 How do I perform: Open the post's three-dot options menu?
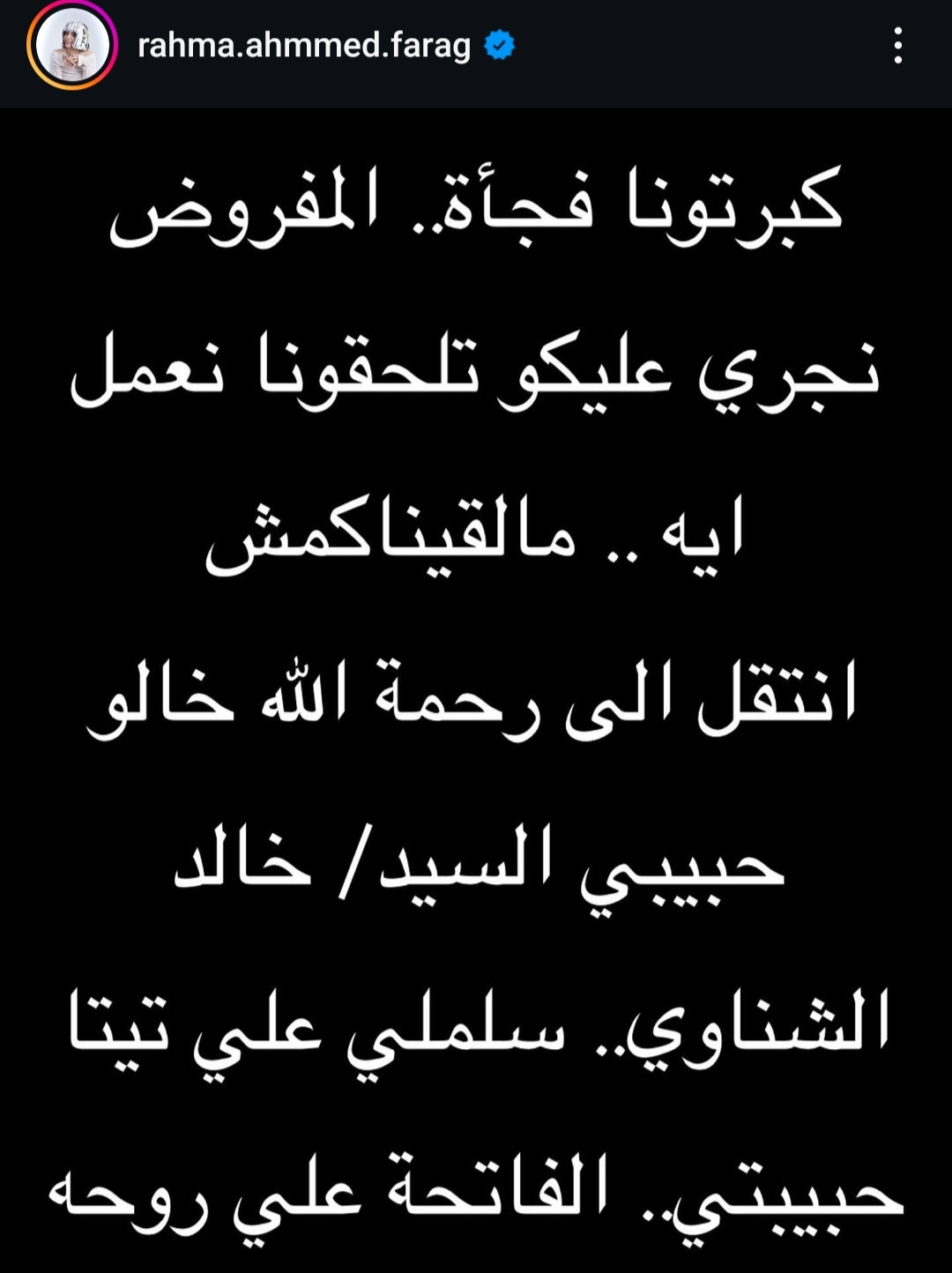click(897, 46)
